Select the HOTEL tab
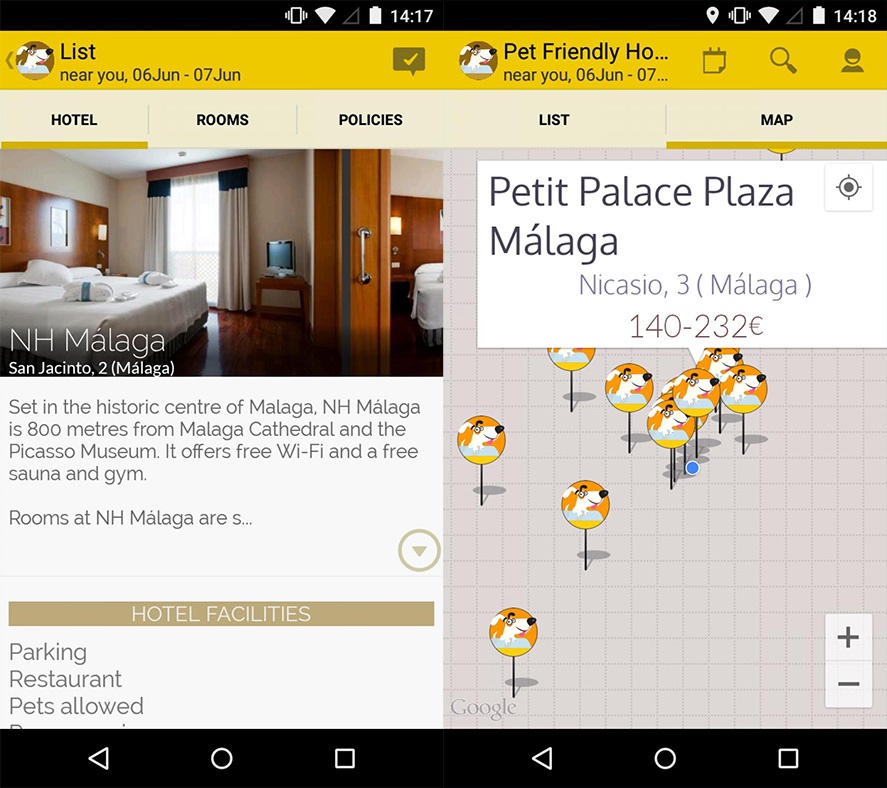Screen dimensions: 887x788 point(74,120)
